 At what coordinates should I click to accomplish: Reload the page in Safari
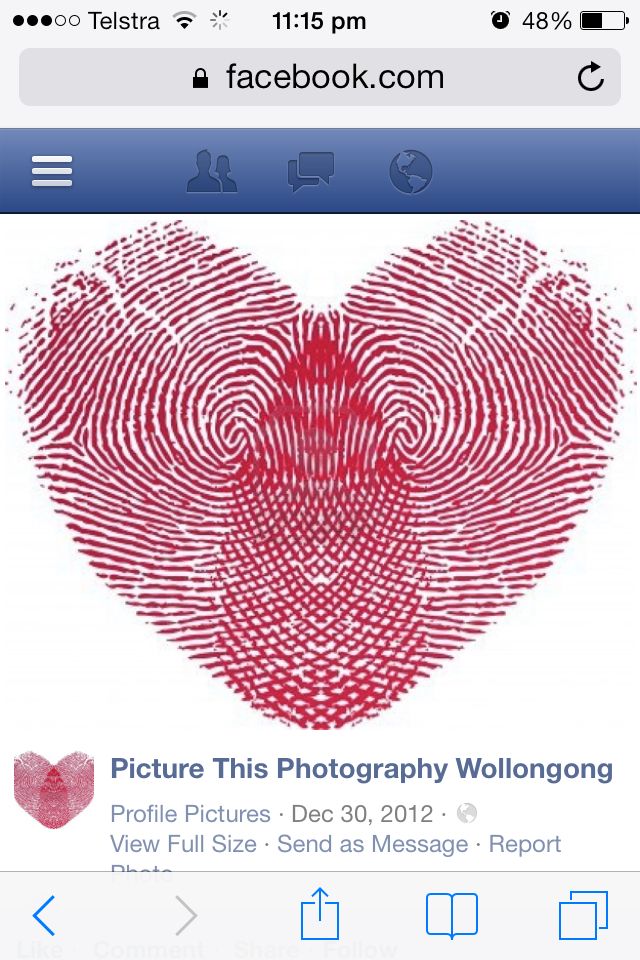(x=591, y=77)
